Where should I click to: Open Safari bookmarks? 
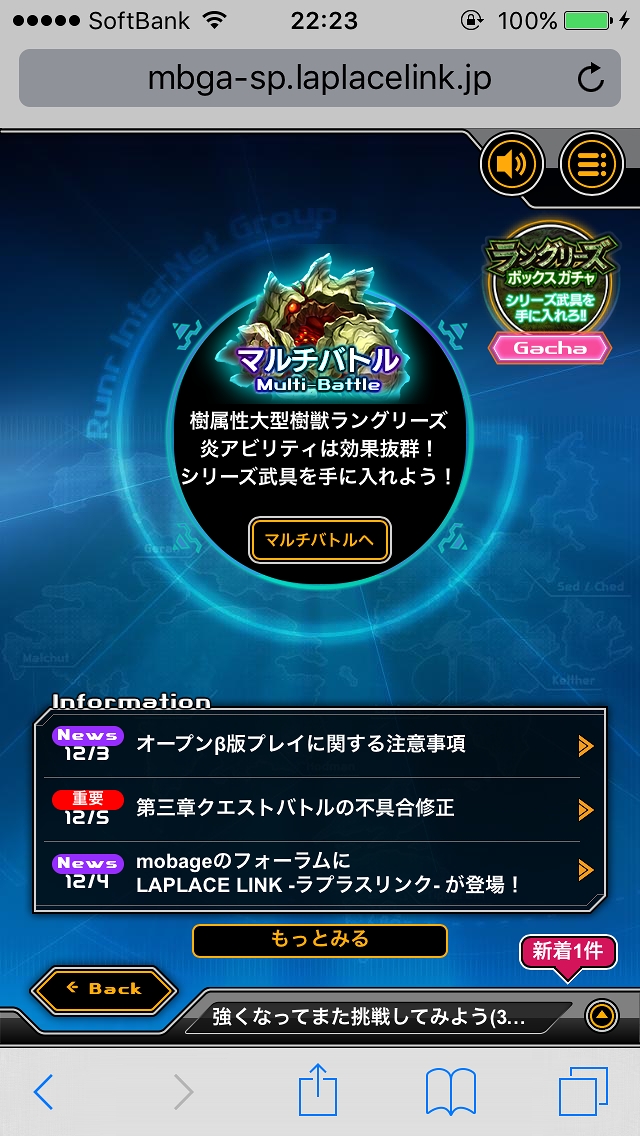[x=450, y=1092]
